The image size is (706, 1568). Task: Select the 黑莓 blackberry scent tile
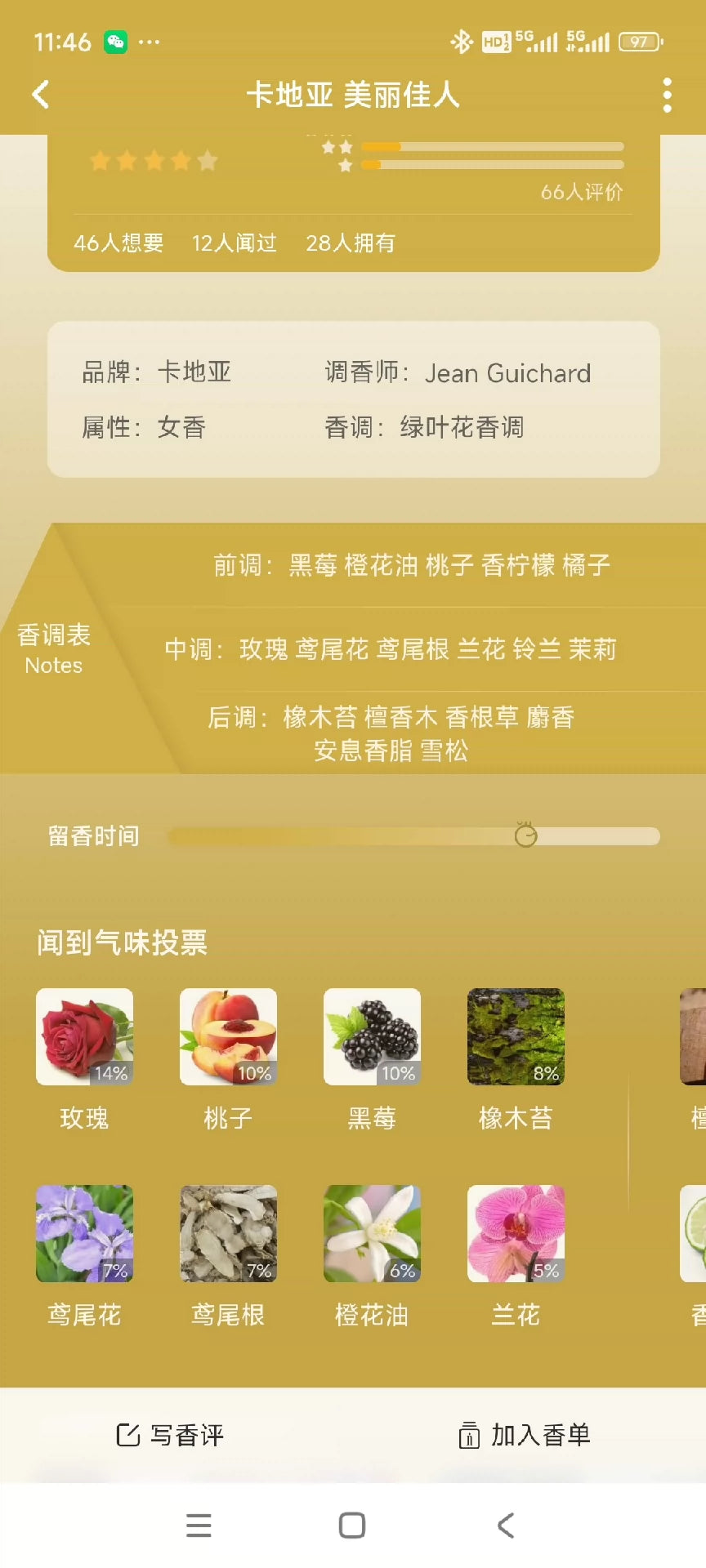[x=372, y=1037]
